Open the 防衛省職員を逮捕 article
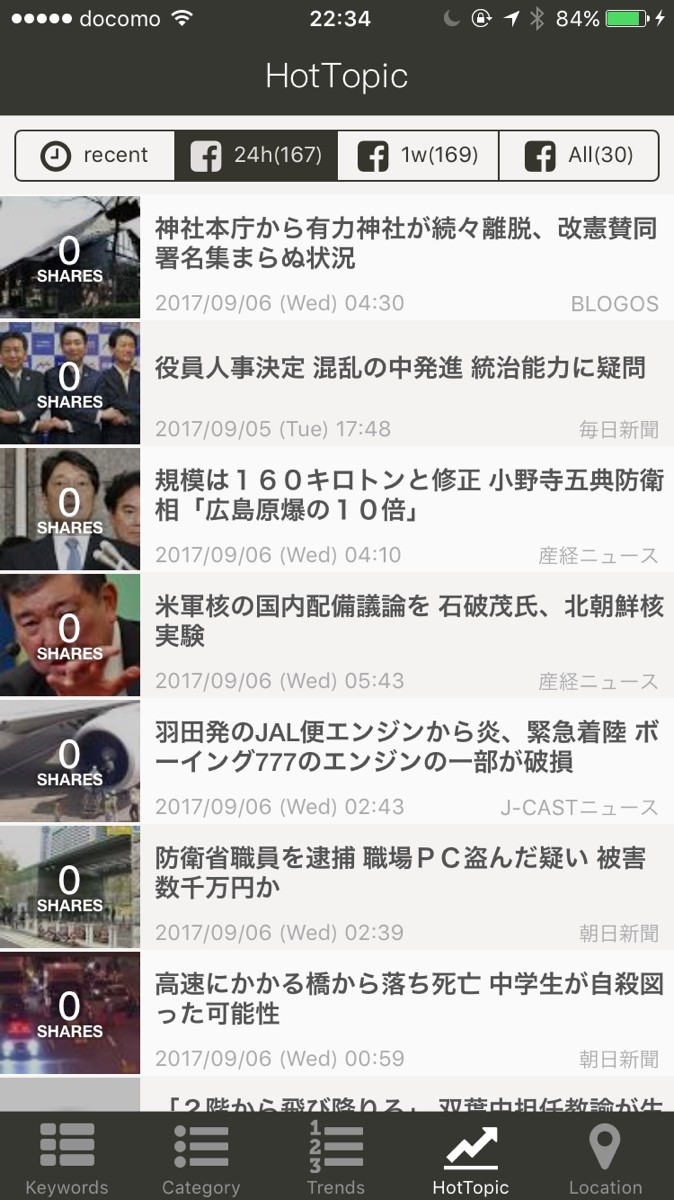674x1200 pixels. tap(405, 887)
